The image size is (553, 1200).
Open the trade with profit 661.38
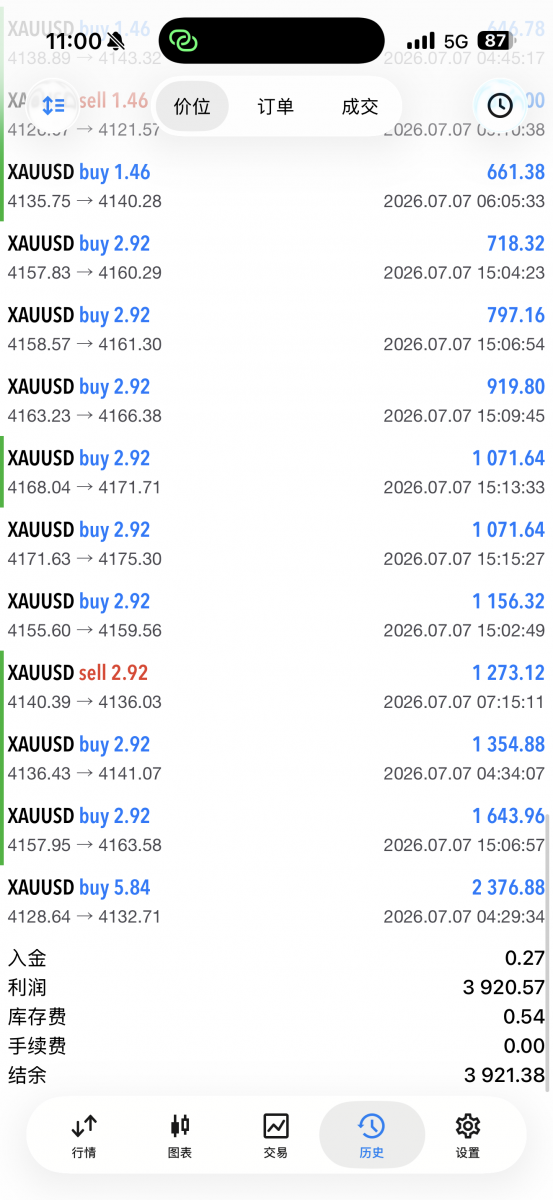coord(276,186)
